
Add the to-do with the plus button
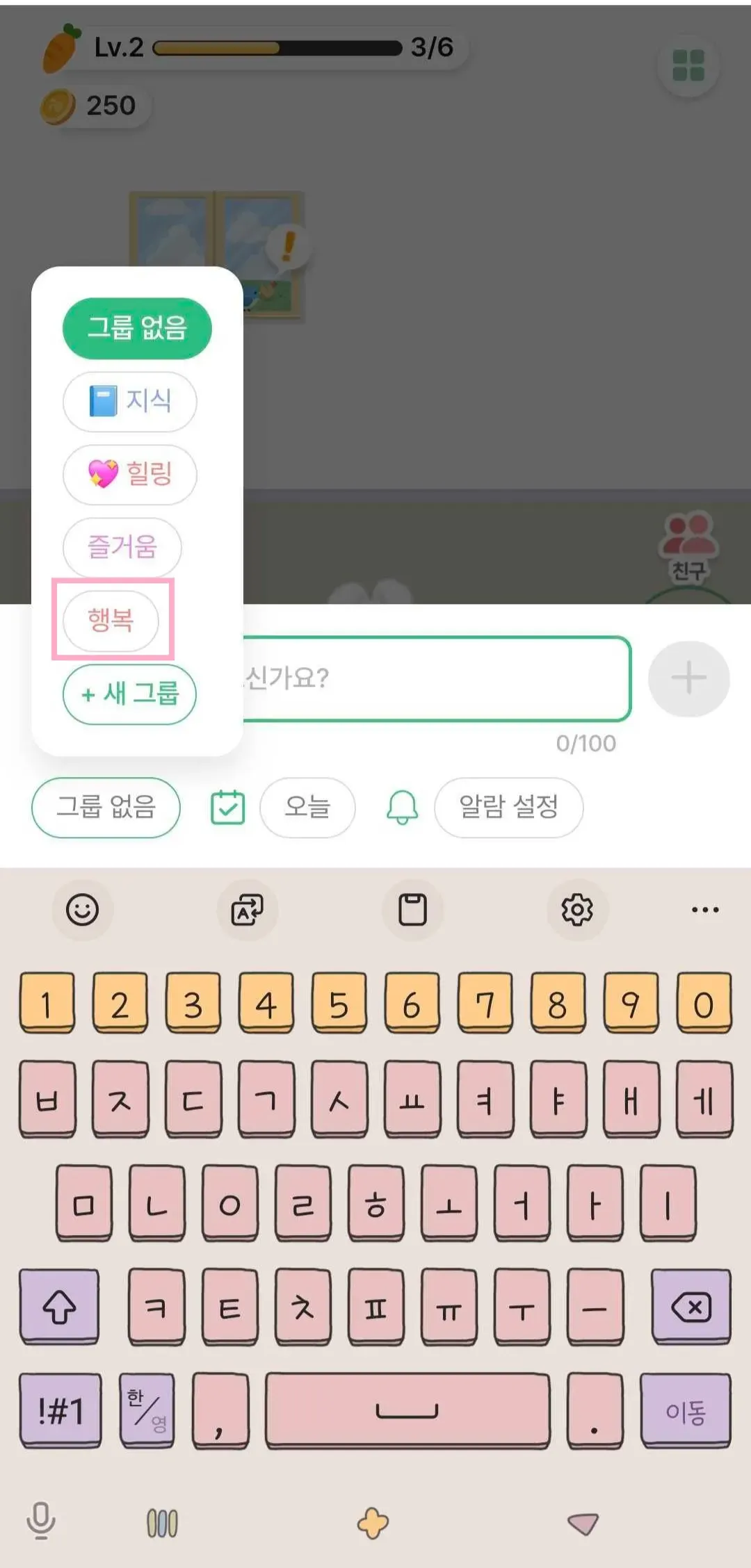pyautogui.click(x=688, y=678)
